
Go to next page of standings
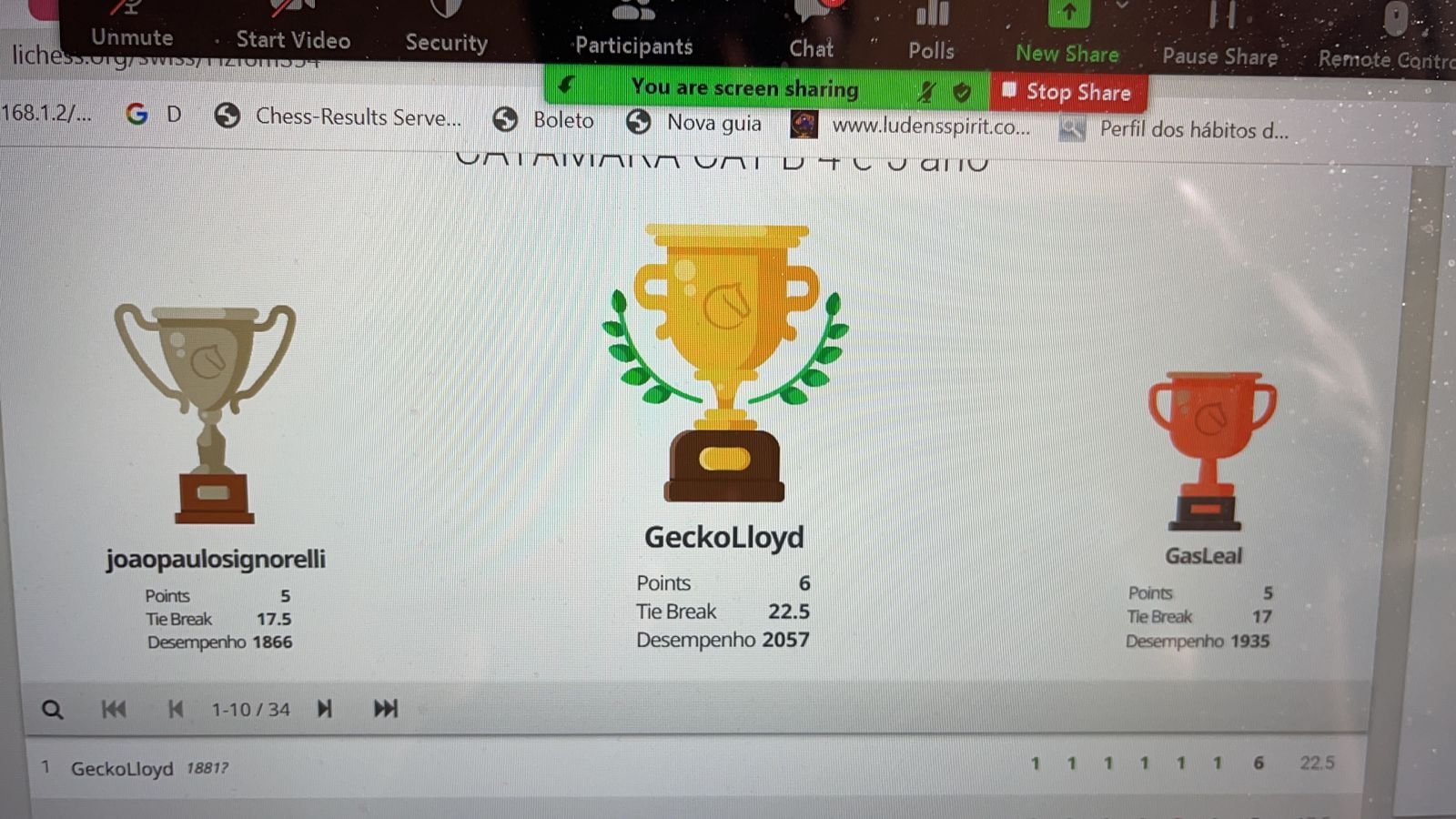[325, 709]
